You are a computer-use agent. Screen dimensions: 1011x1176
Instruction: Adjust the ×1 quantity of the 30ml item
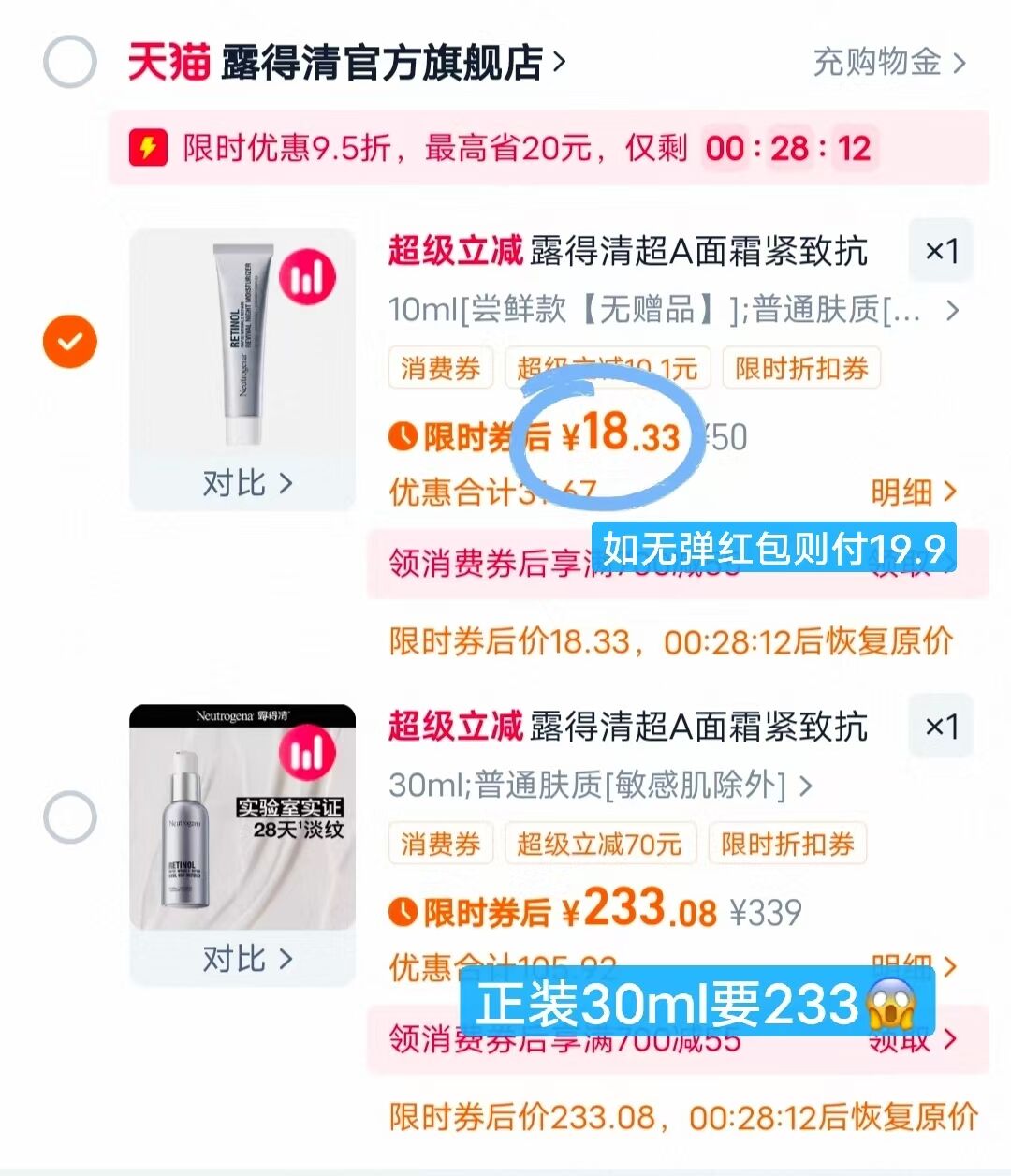click(x=941, y=727)
